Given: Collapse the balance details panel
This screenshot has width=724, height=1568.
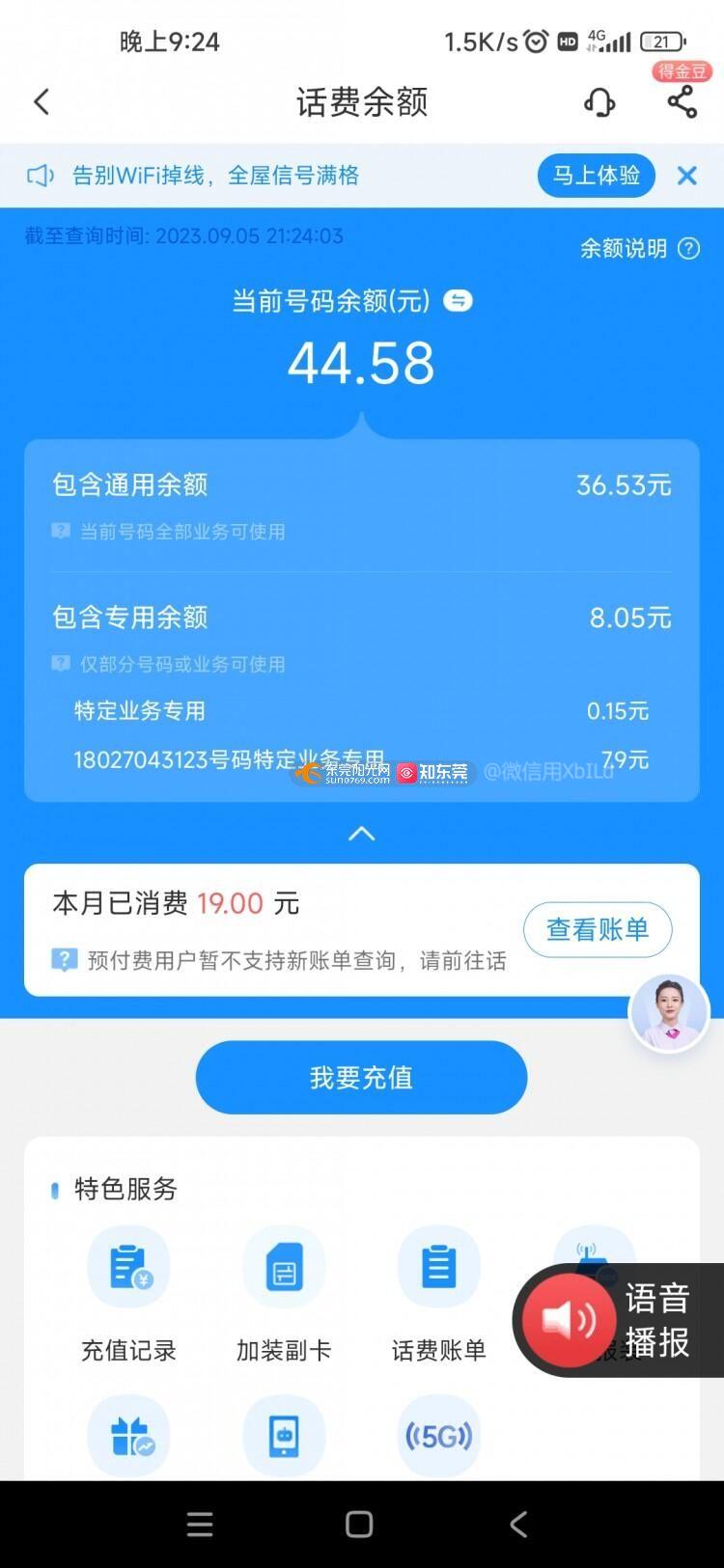Looking at the screenshot, I should pyautogui.click(x=361, y=834).
